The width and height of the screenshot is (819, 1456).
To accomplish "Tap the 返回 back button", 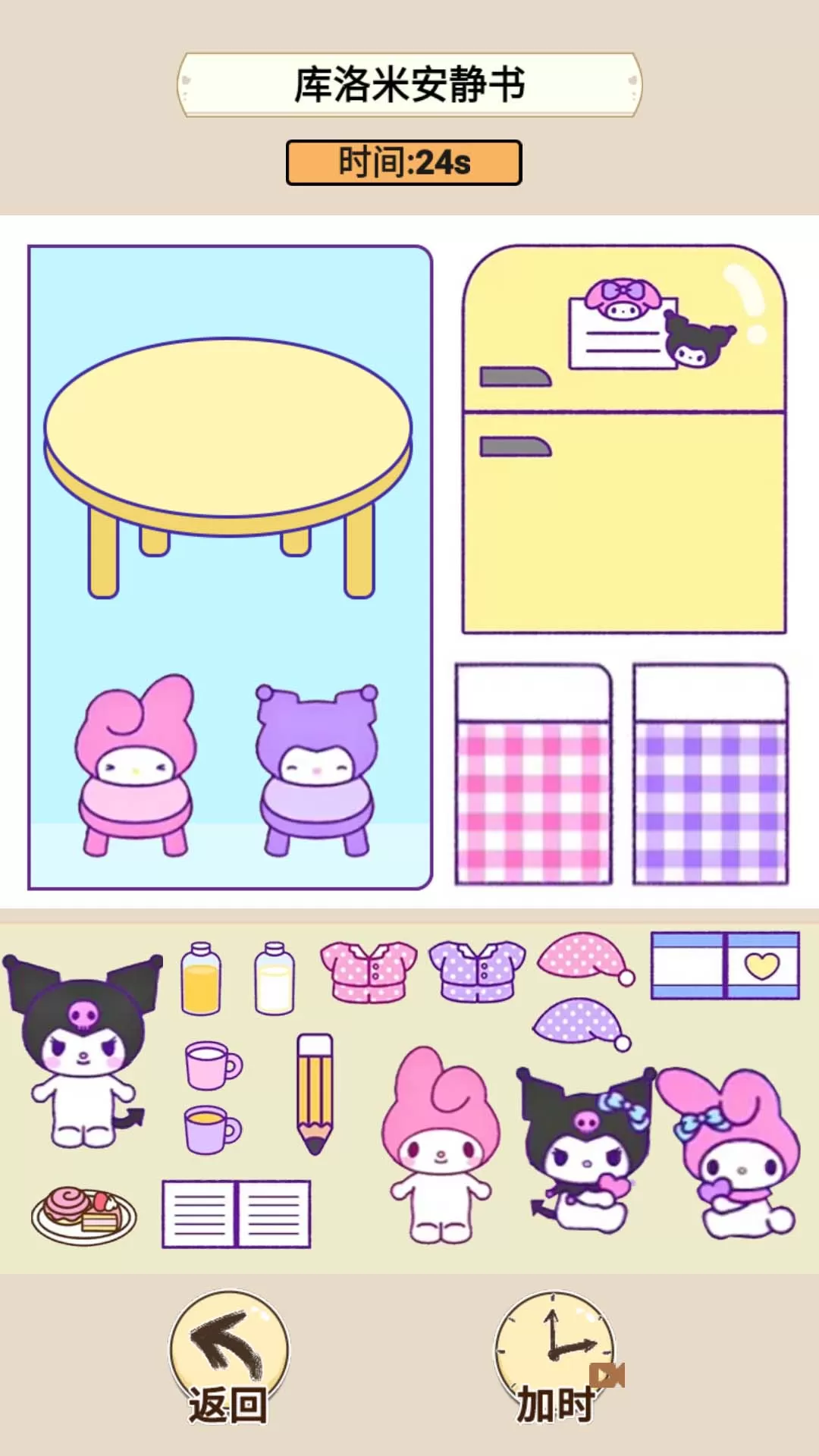I will (228, 1357).
